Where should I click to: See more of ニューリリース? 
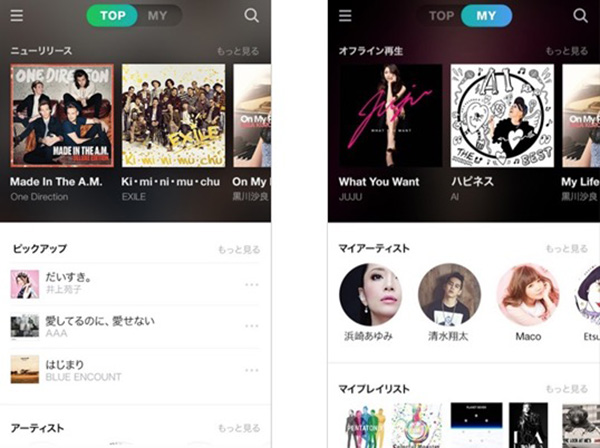(238, 50)
